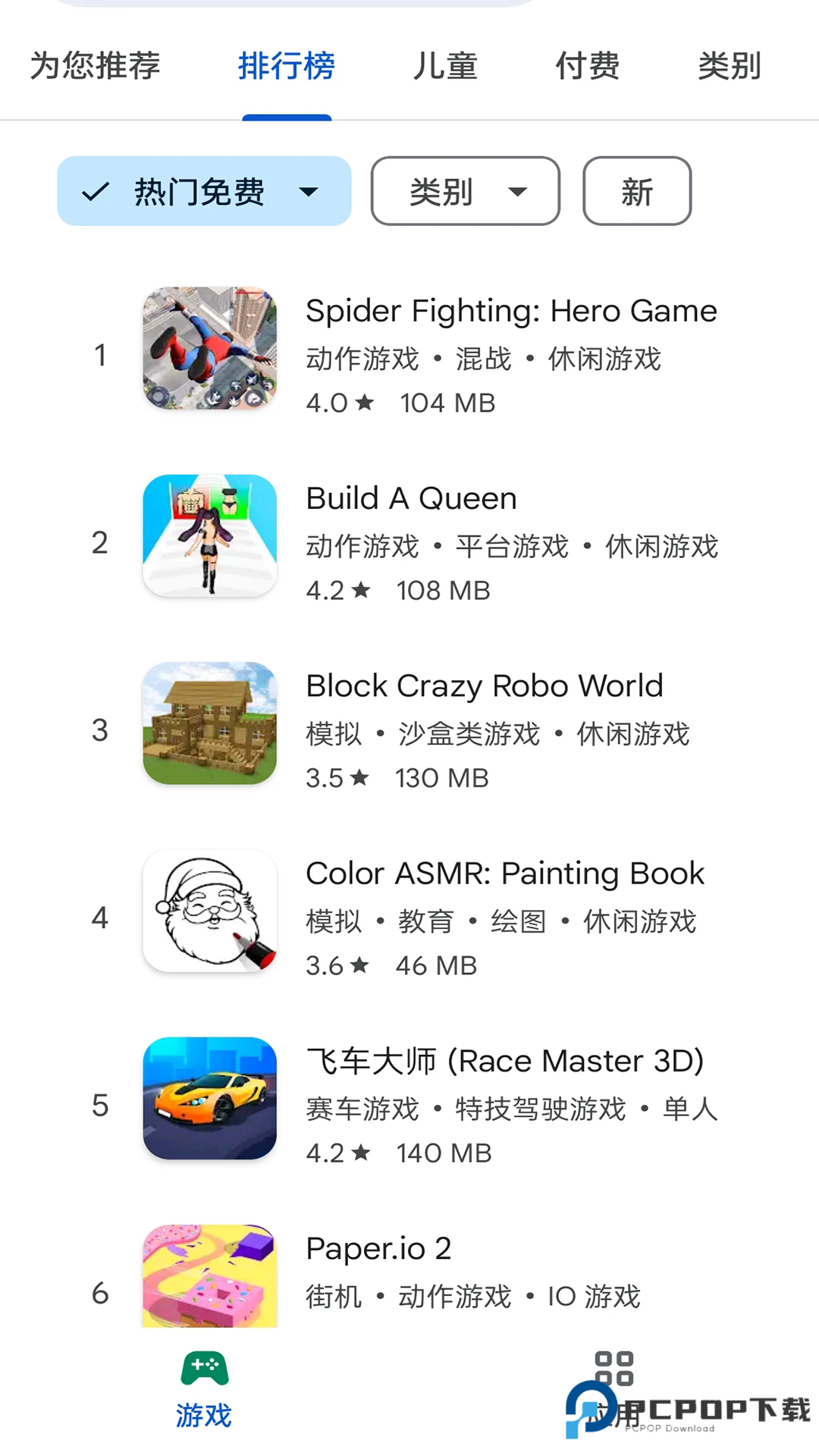Open Block Crazy Robo World's icon

[210, 724]
